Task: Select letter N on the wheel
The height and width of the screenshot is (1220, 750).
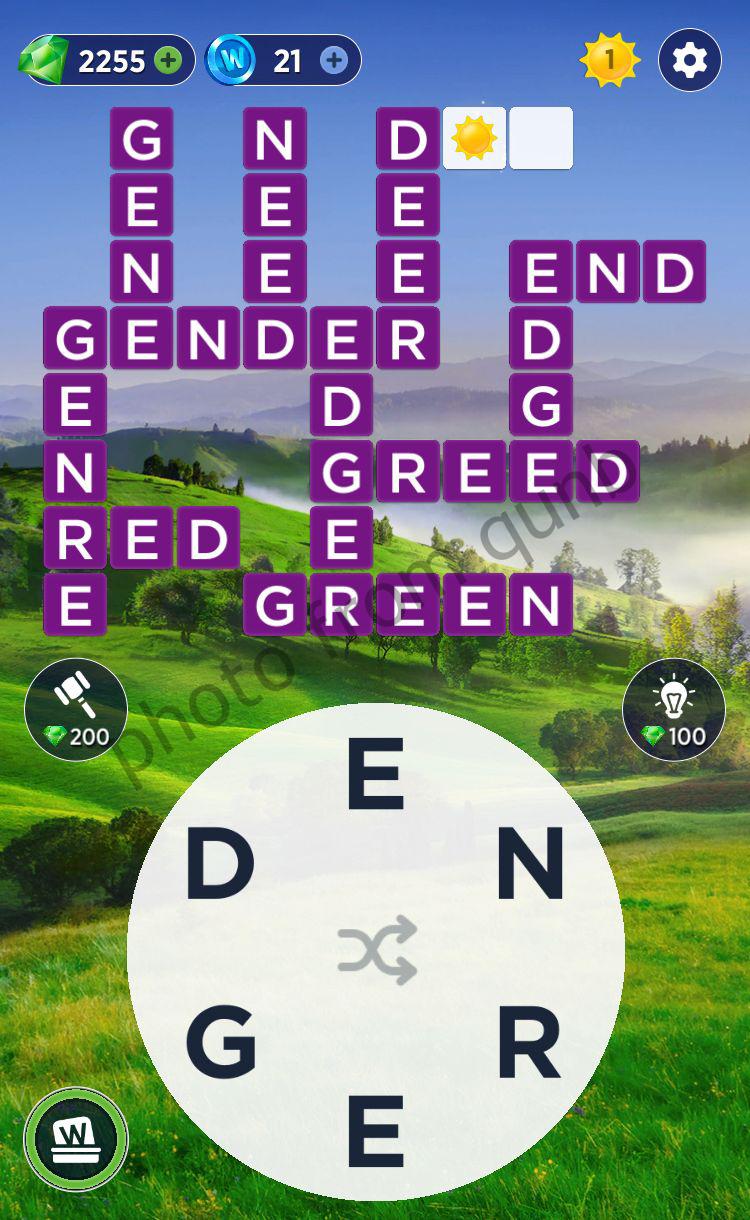Action: (x=530, y=865)
